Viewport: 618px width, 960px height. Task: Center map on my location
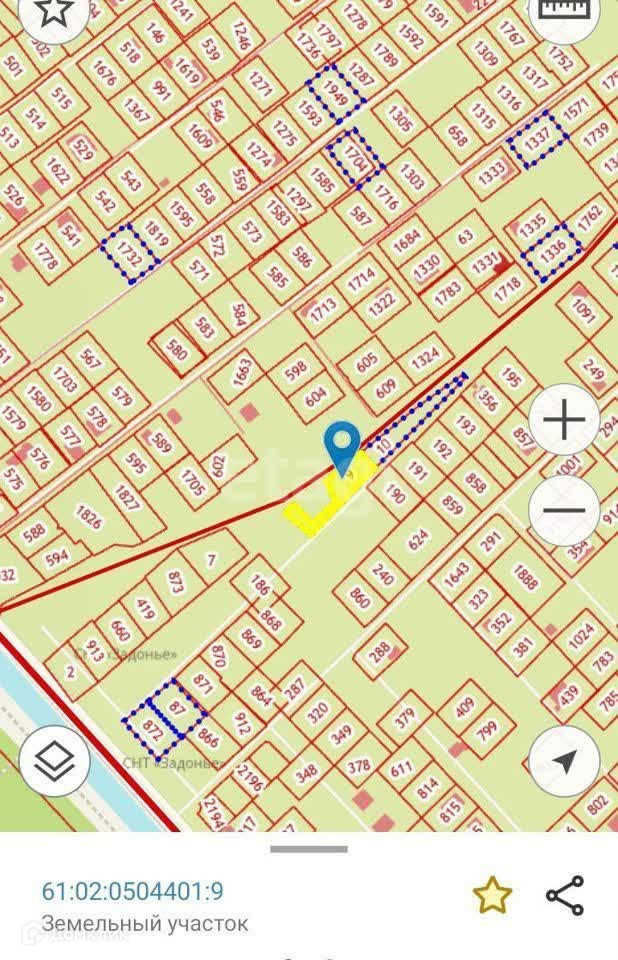tap(564, 761)
